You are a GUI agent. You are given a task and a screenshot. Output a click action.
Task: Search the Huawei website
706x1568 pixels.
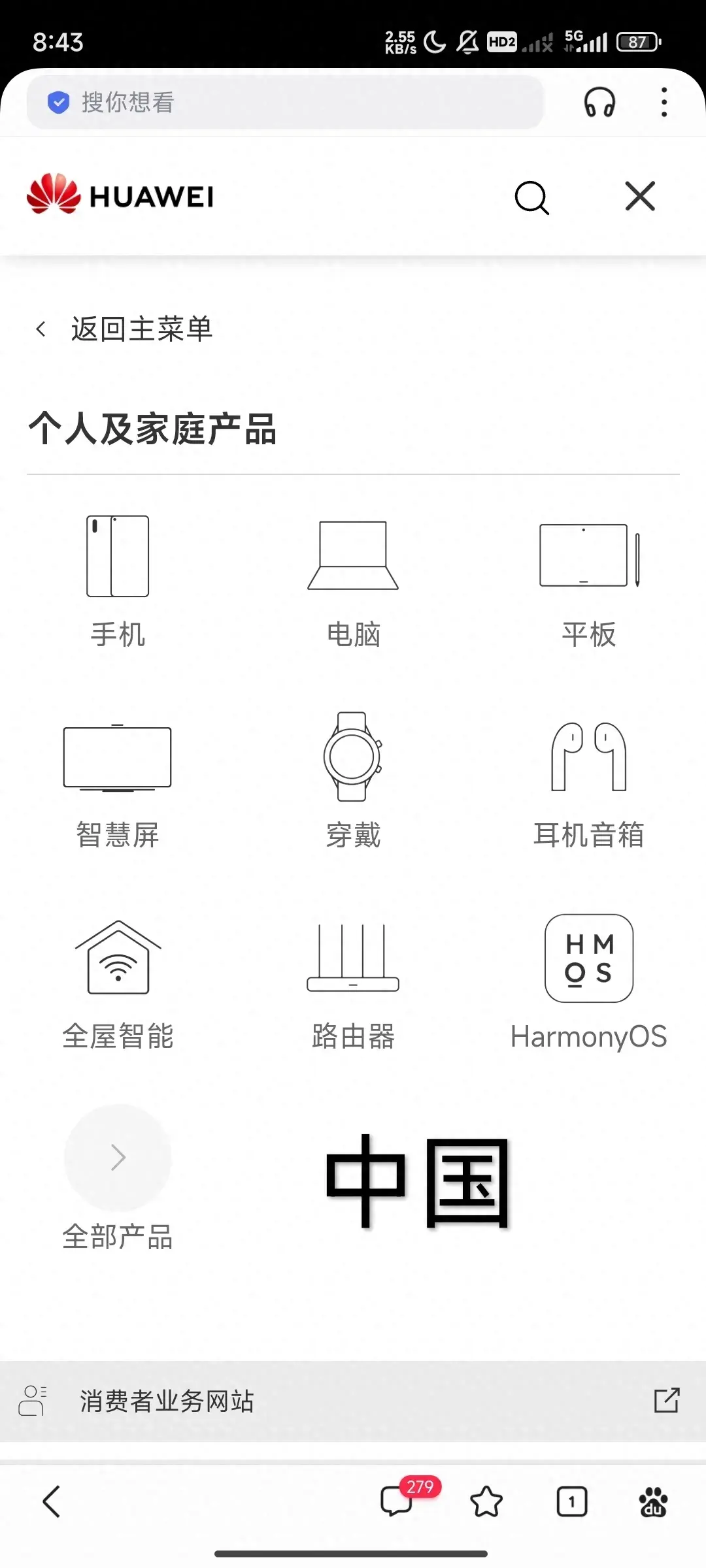point(531,197)
